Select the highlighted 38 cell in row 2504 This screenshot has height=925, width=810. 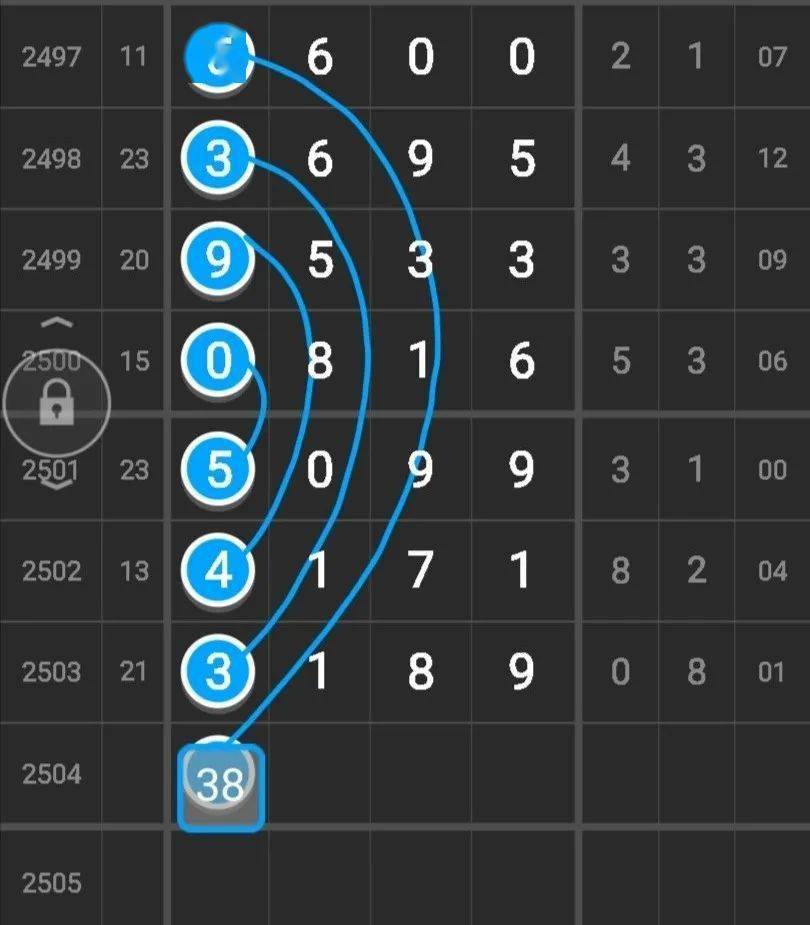[x=221, y=787]
